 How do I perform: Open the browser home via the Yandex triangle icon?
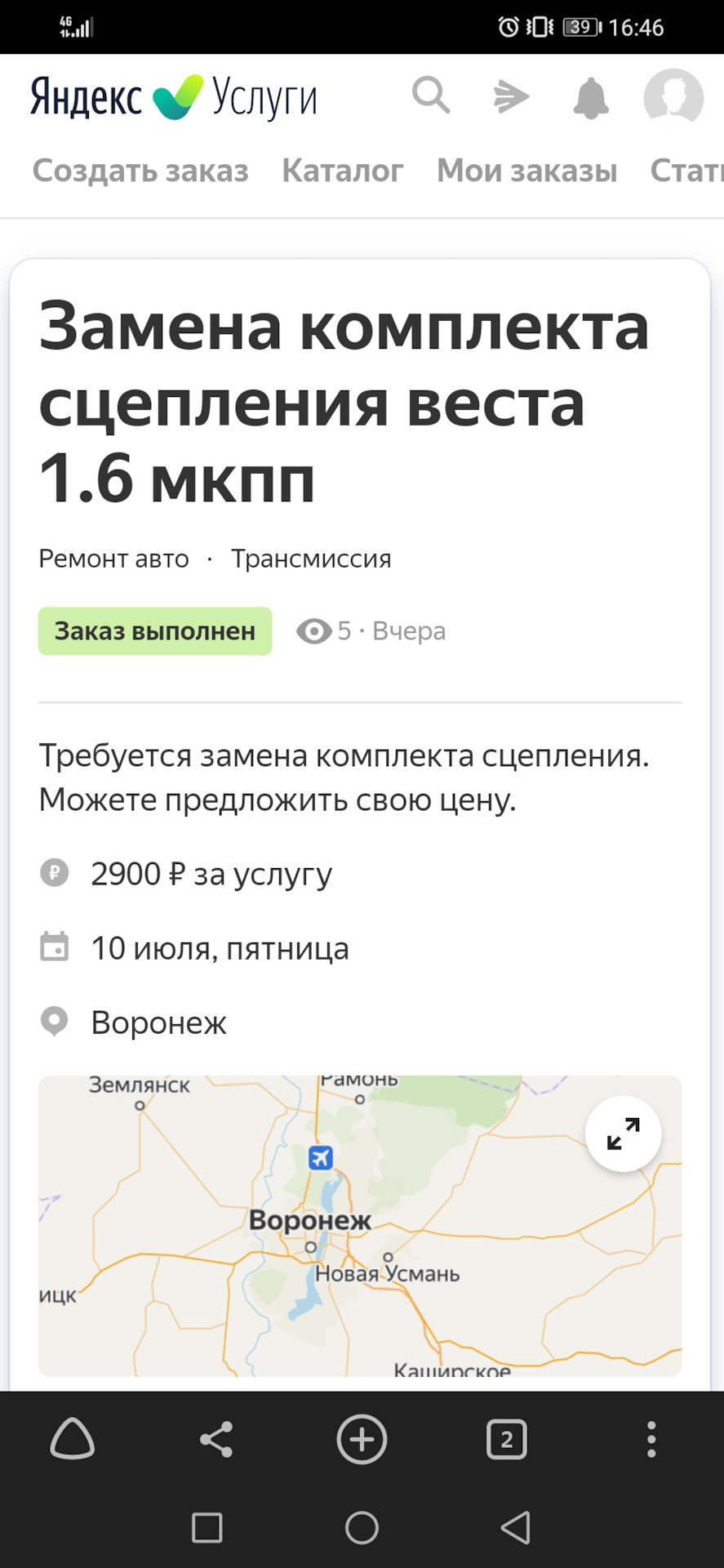tap(73, 1439)
